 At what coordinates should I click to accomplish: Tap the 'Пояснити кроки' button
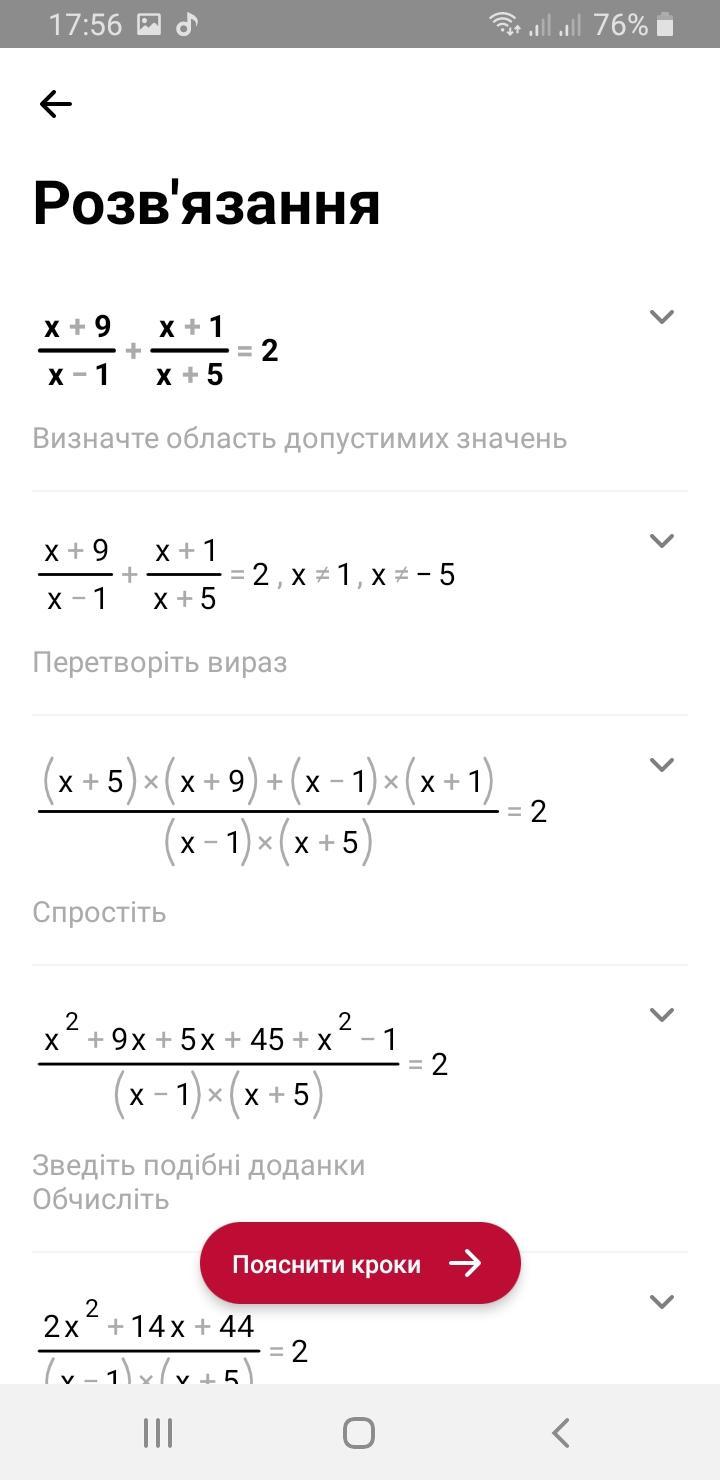pos(360,1263)
